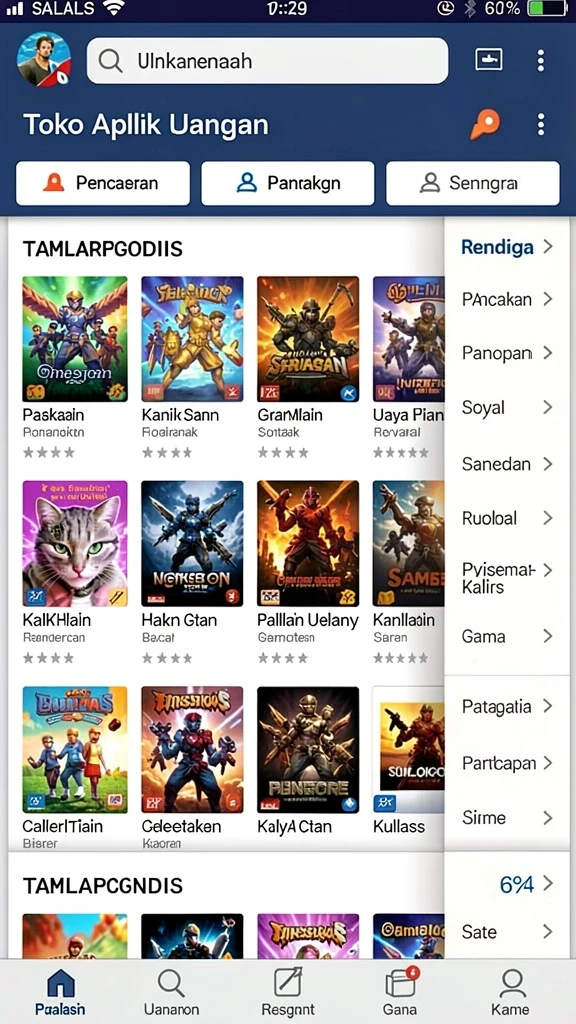The image size is (576, 1024).
Task: Select the Pencaeran button
Action: (x=103, y=184)
